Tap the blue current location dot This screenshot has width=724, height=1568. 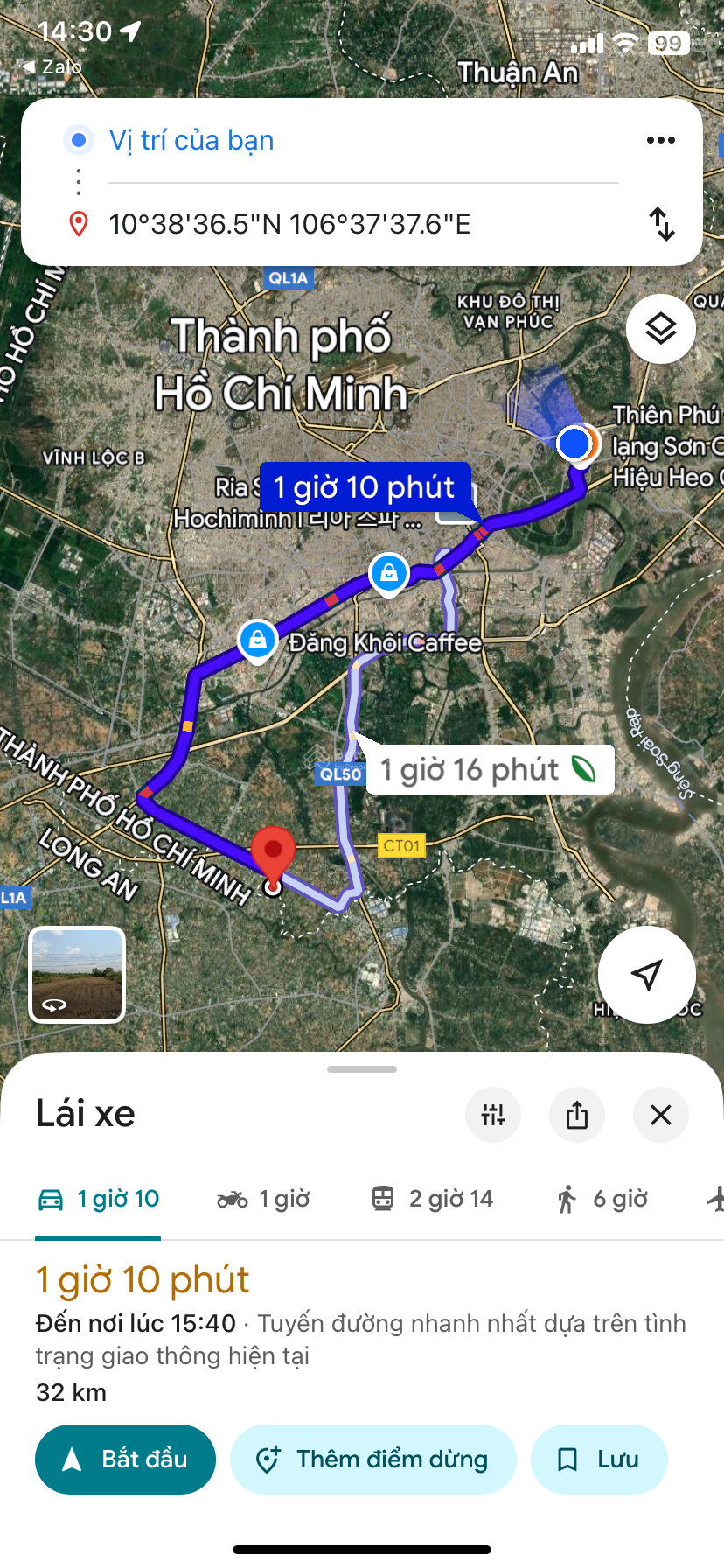(573, 444)
